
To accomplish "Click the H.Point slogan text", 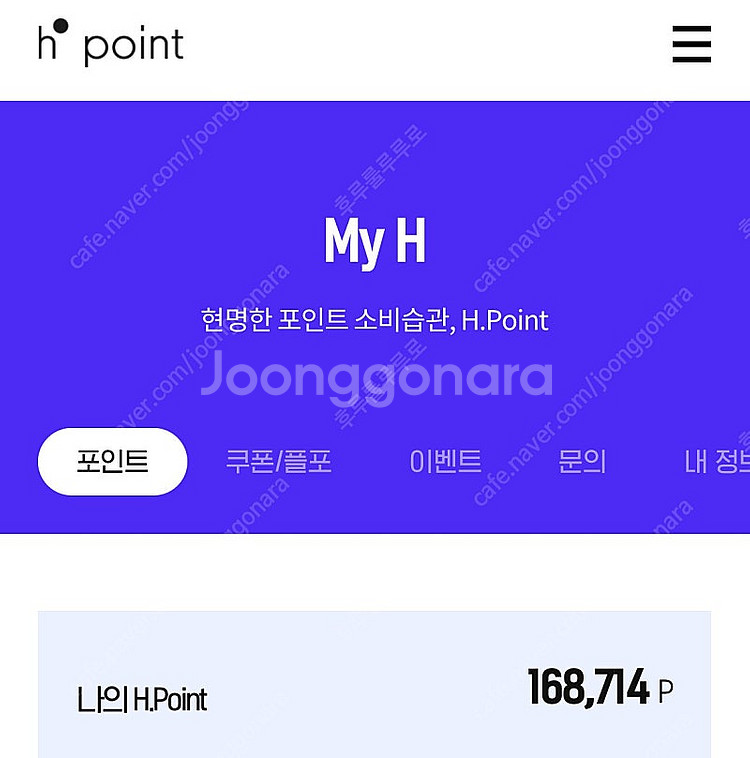I will (x=374, y=321).
